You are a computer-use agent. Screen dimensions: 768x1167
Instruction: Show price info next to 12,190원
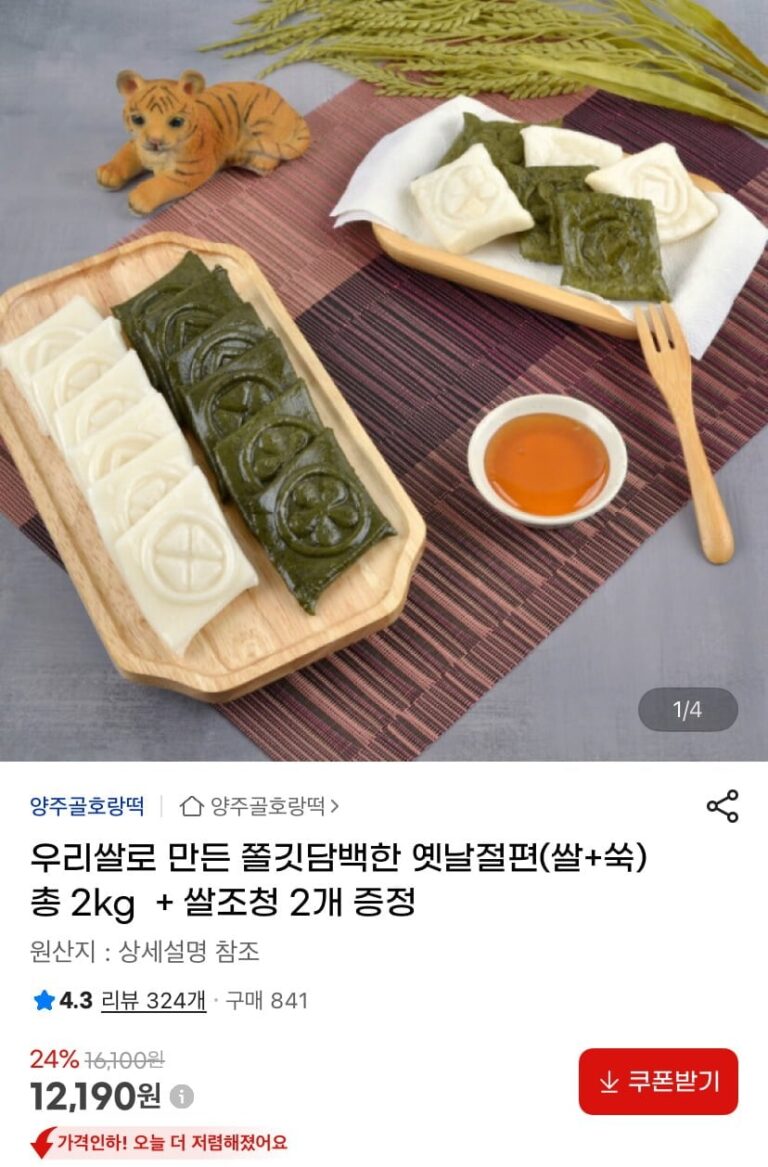(x=182, y=1097)
